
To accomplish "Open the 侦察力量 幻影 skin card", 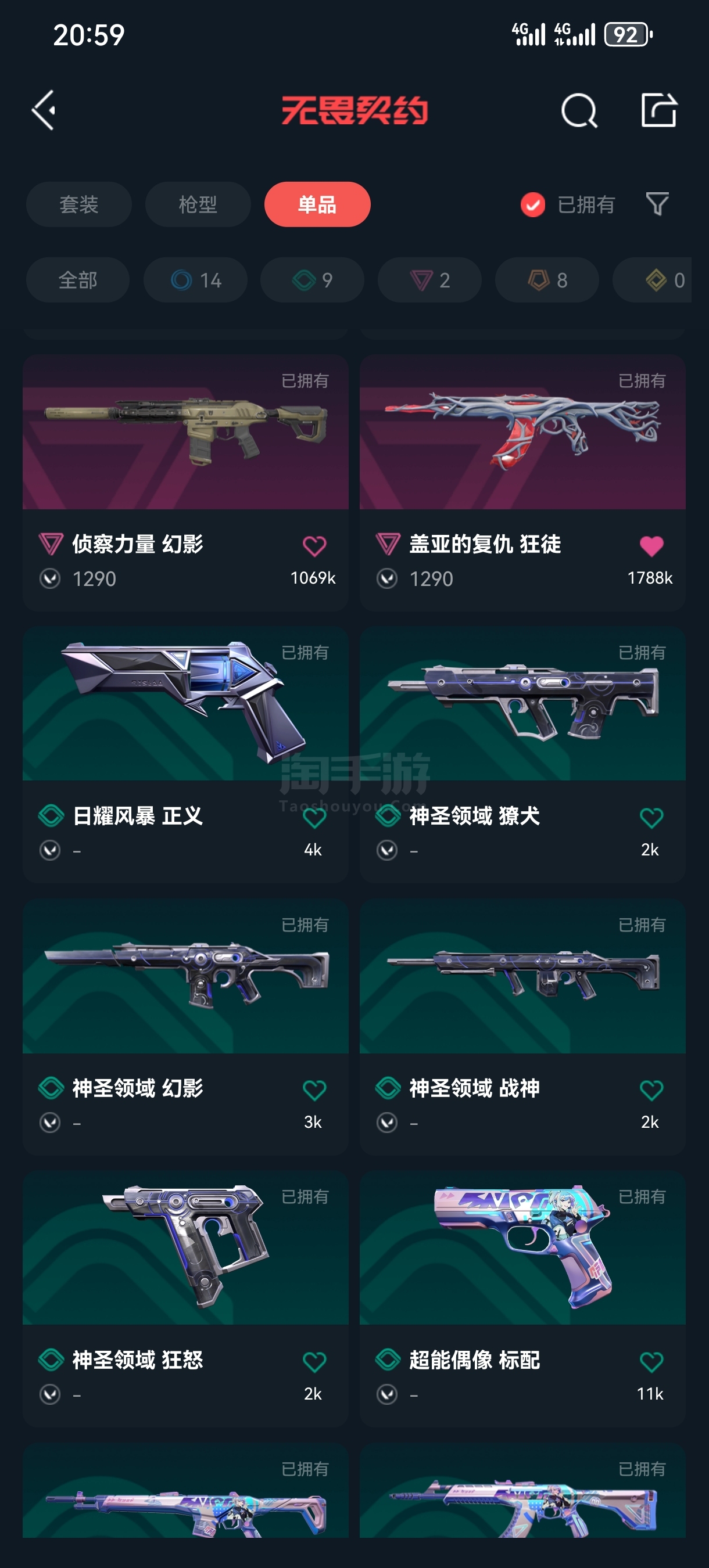I will [x=186, y=483].
